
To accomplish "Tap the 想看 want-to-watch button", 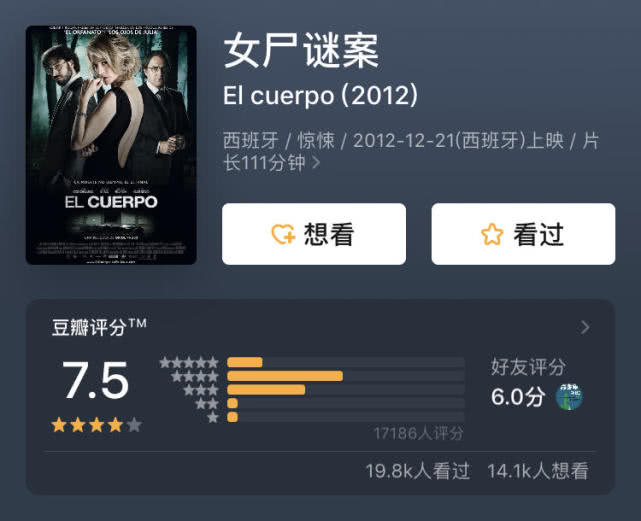I will 314,234.
